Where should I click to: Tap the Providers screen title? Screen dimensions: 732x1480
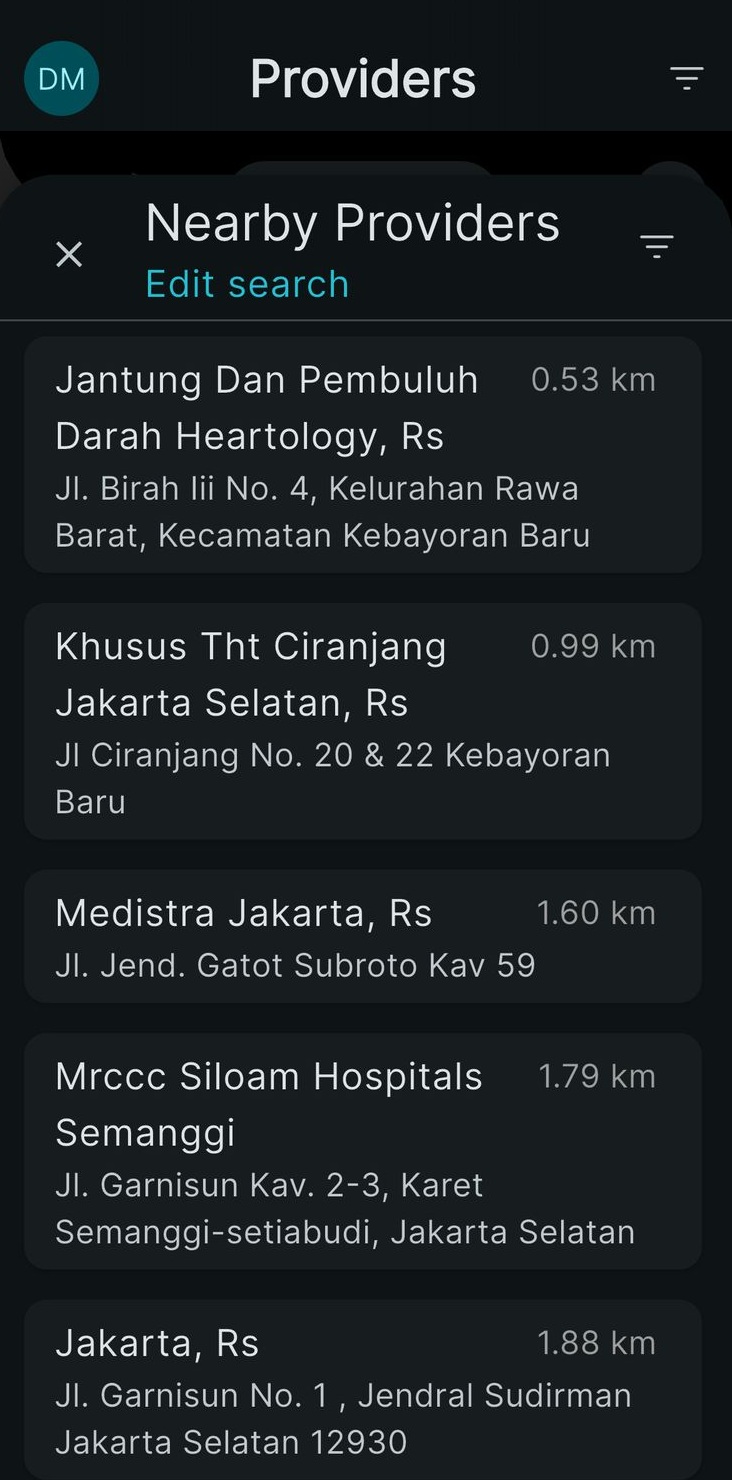pyautogui.click(x=362, y=78)
